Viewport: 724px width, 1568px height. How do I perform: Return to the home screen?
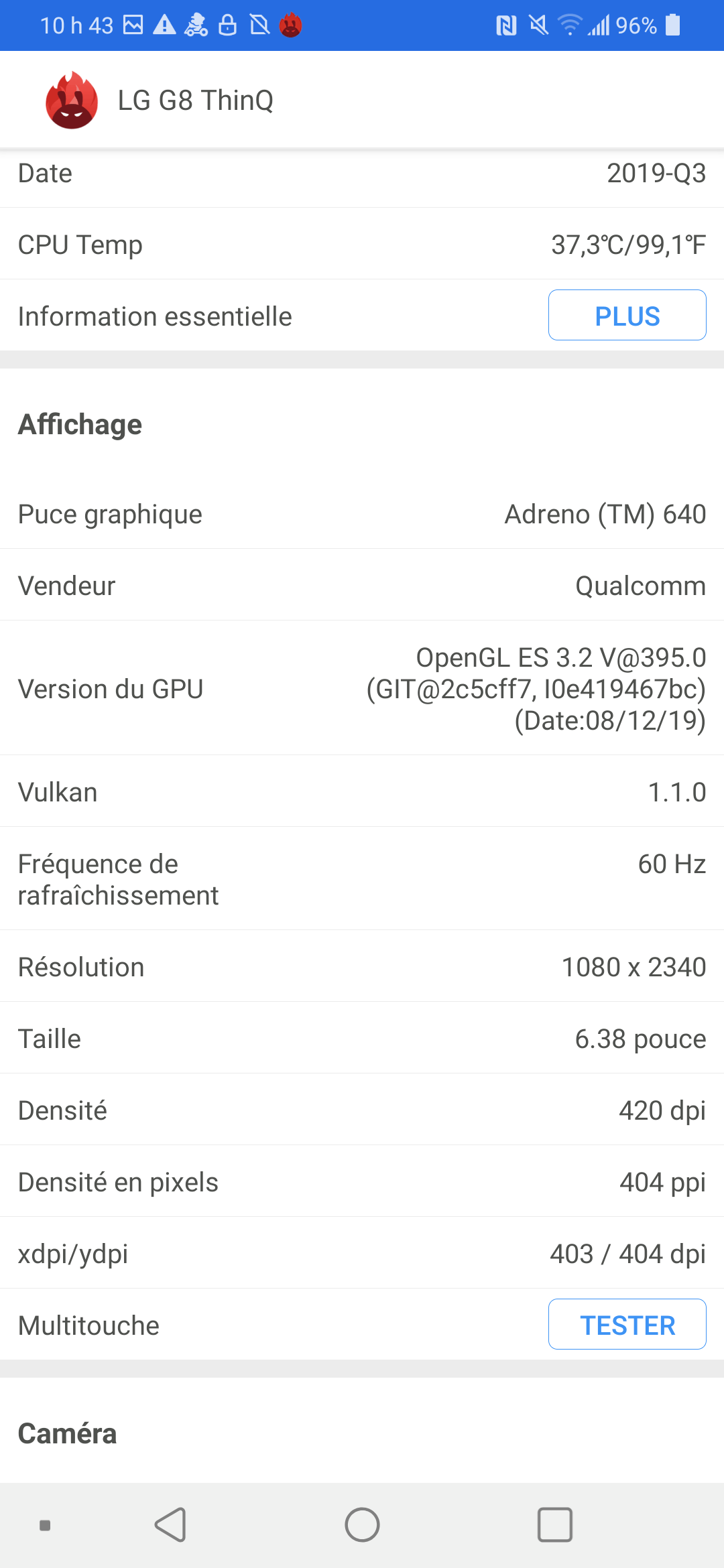point(362,1525)
